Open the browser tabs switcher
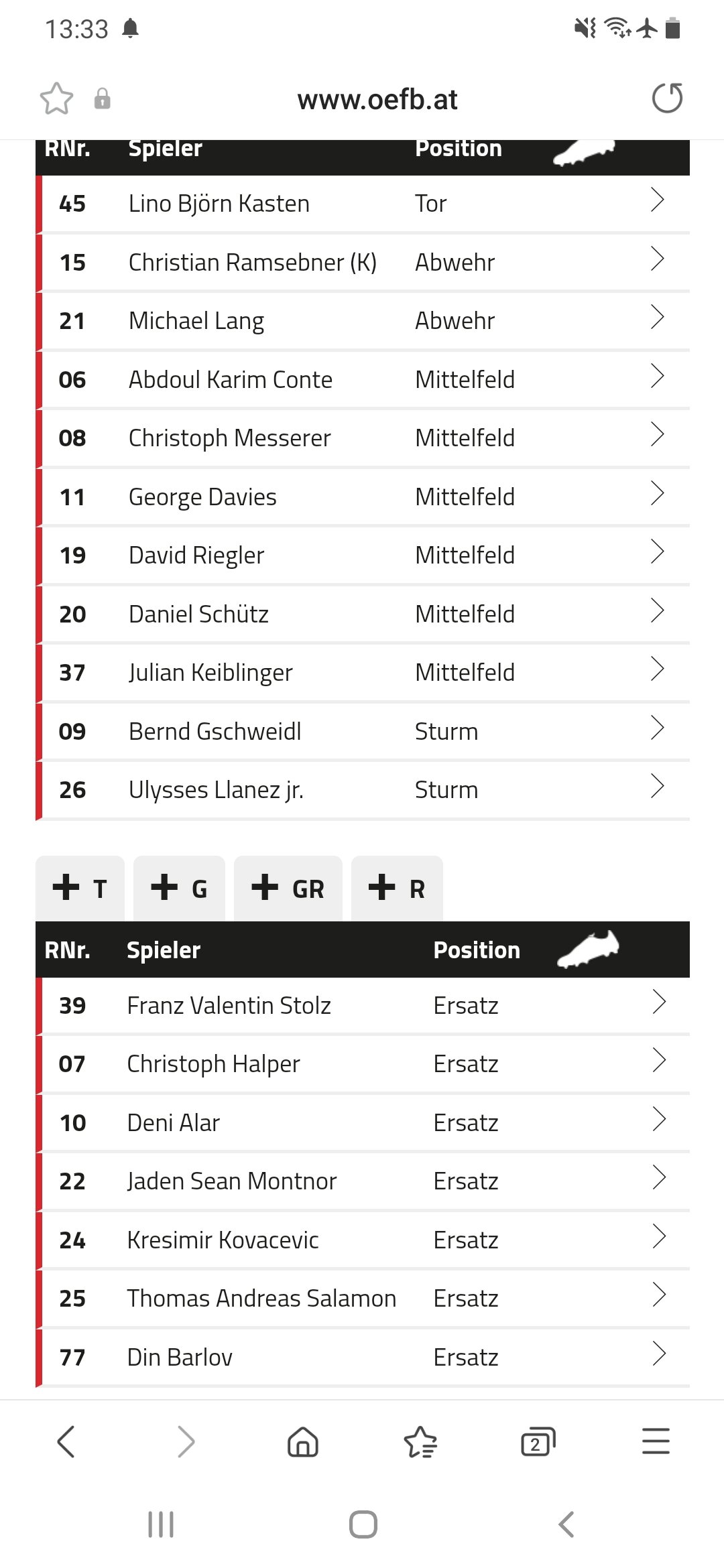This screenshot has height=1568, width=724. pyautogui.click(x=538, y=1441)
